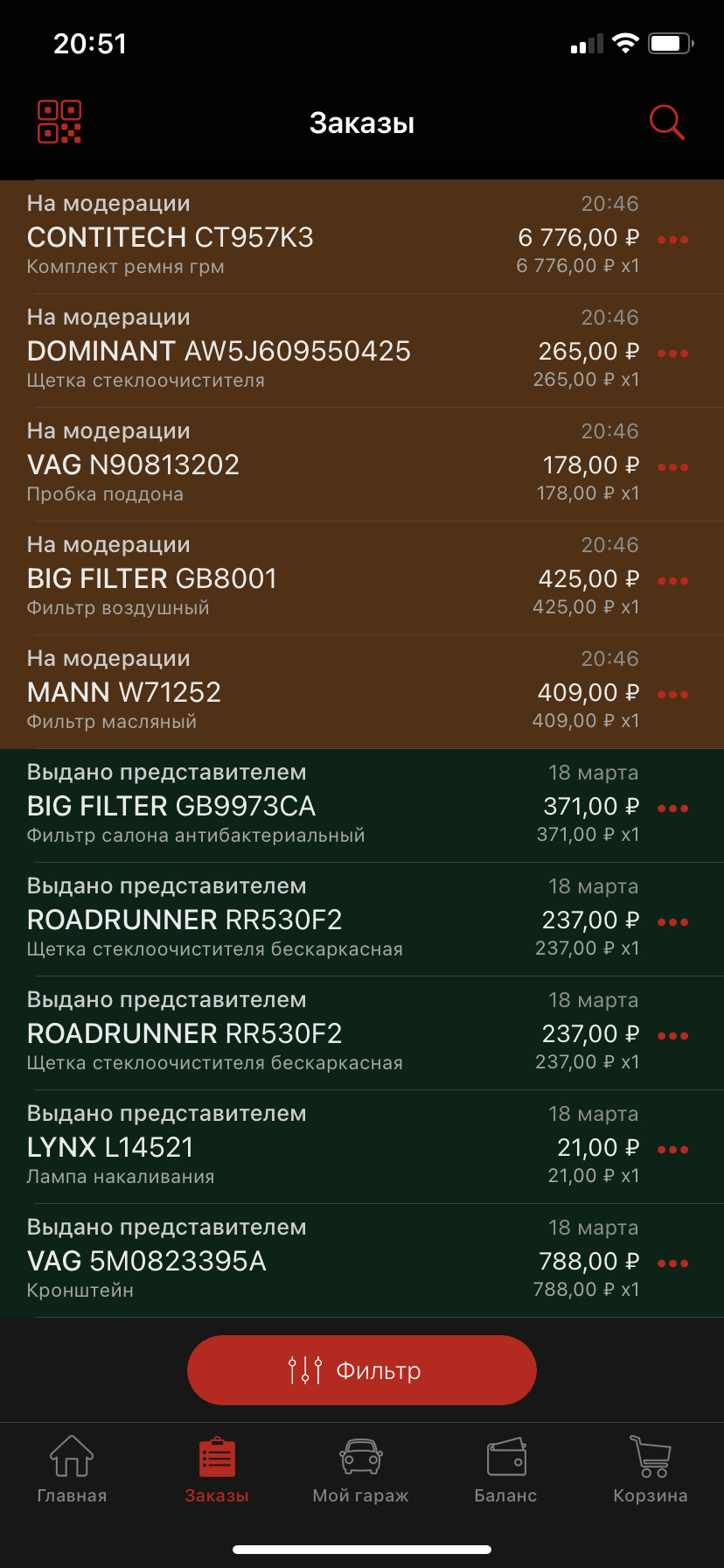Tap the search icon in the header
The width and height of the screenshot is (724, 1568).
(666, 122)
